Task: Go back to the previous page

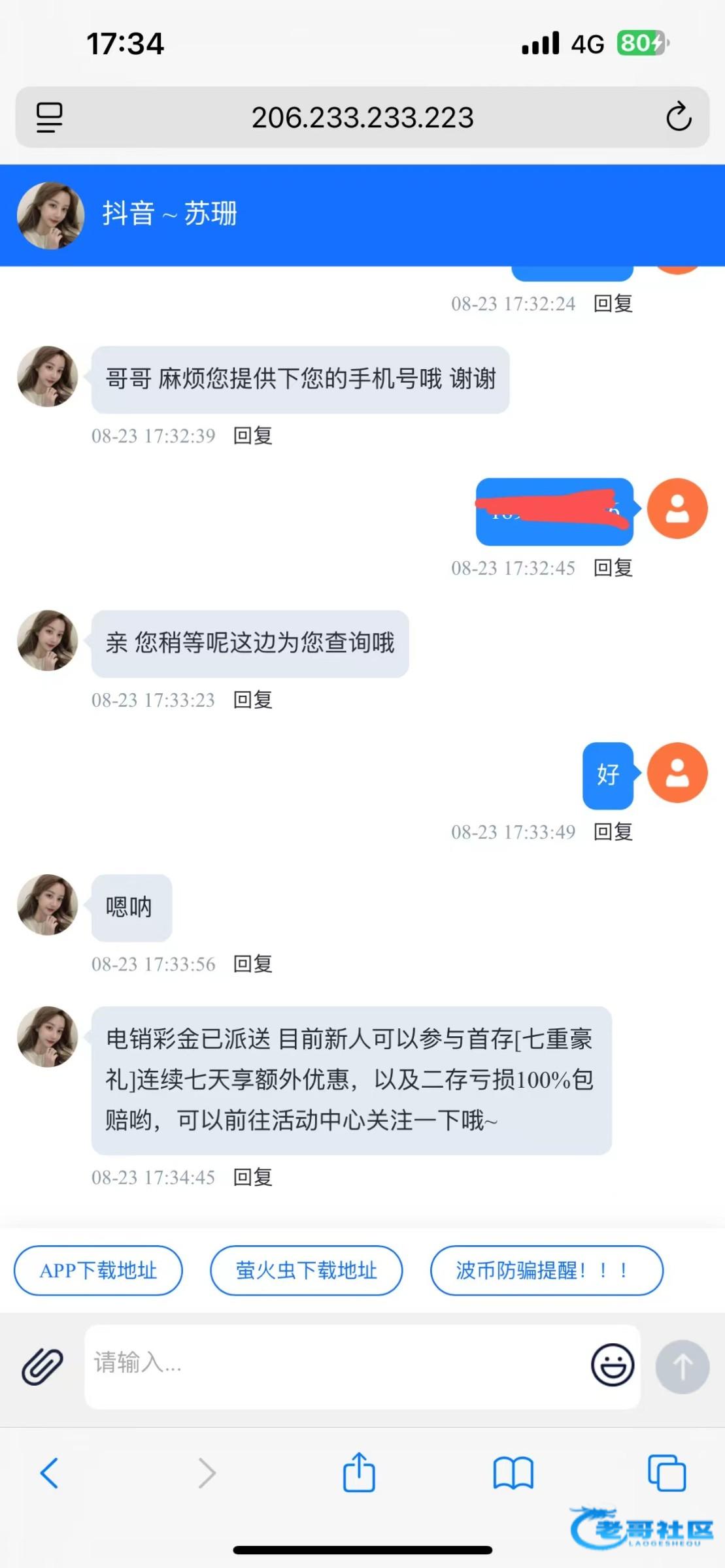Action: pos(50,1474)
